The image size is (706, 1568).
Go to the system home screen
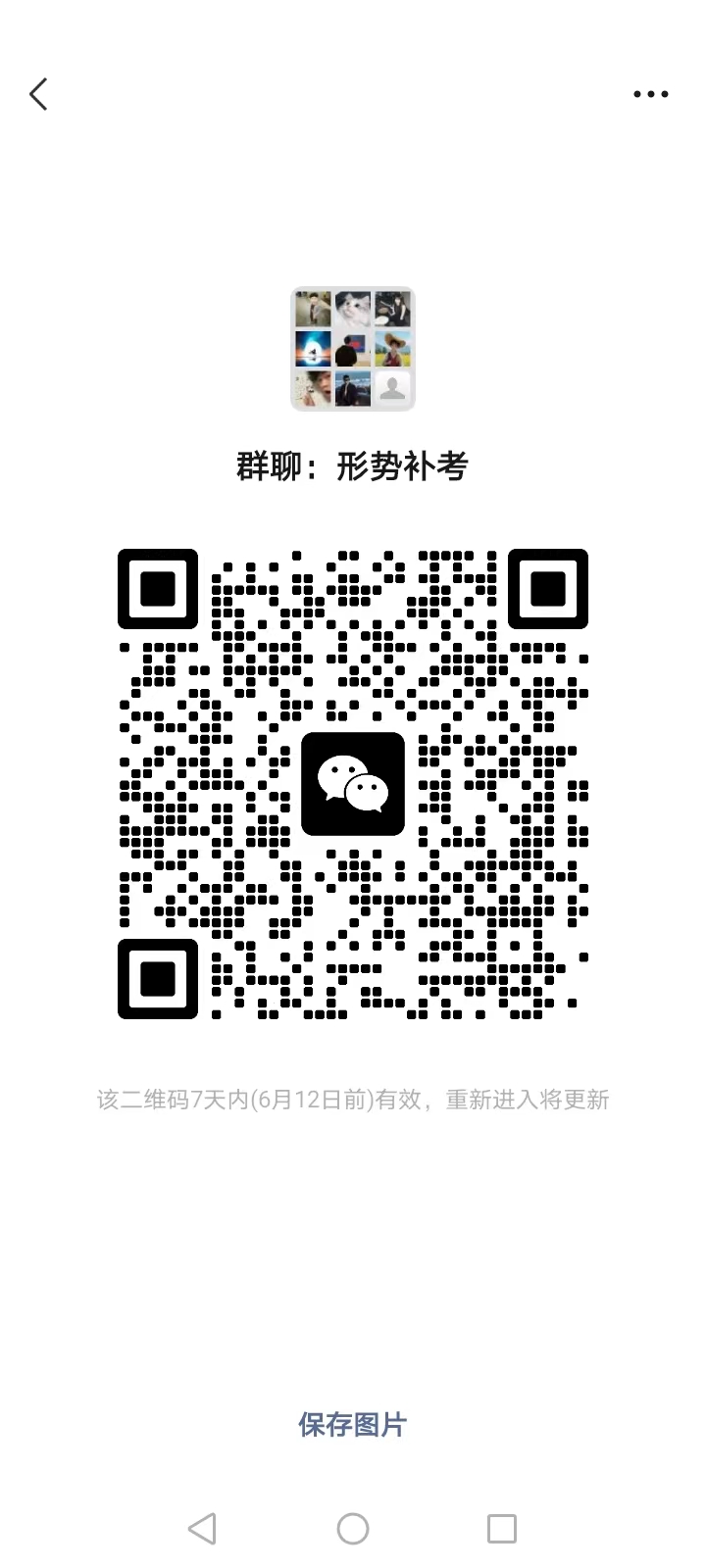coord(353,1528)
